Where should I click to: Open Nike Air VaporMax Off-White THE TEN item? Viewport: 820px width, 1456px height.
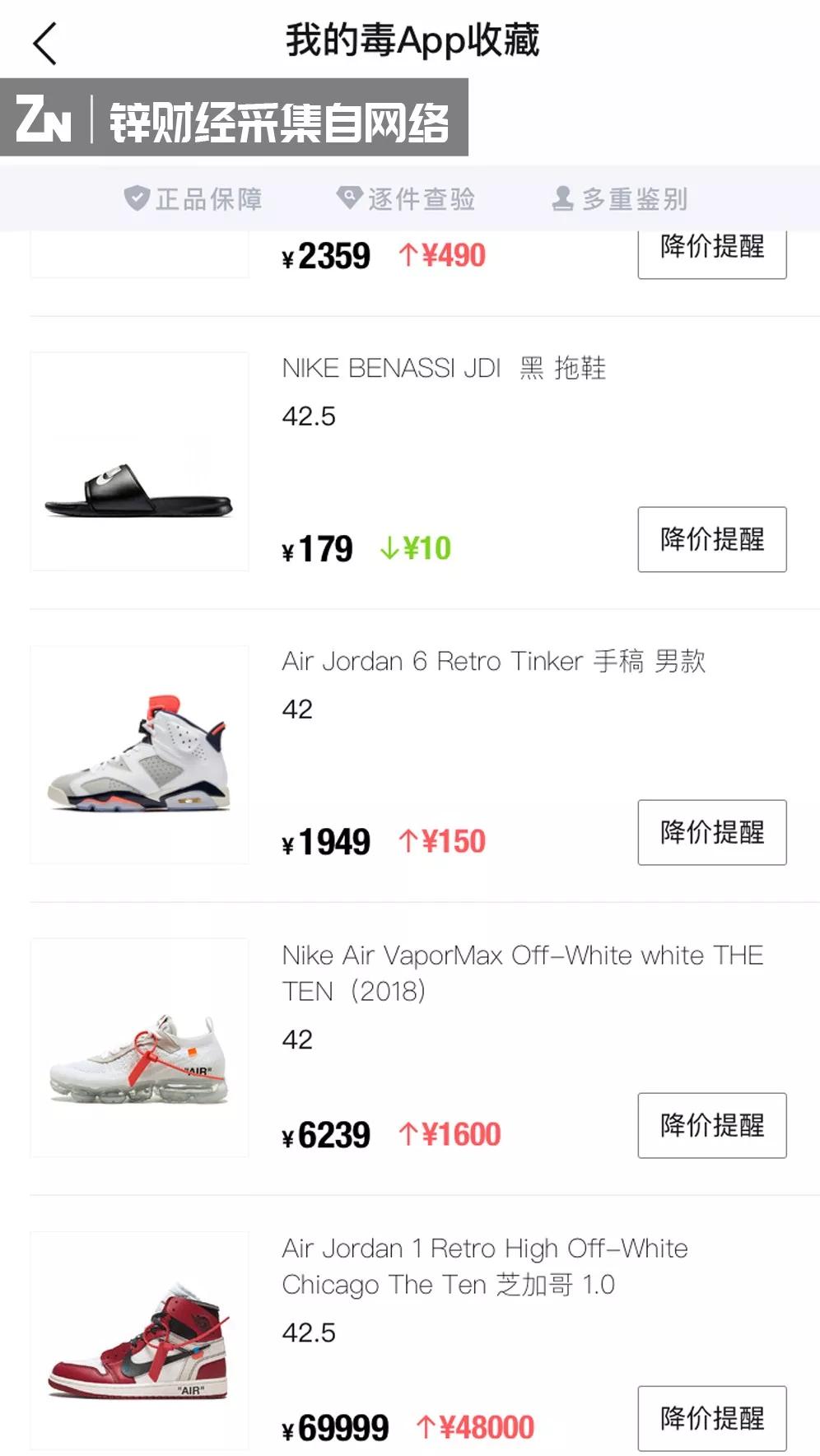pos(522,972)
